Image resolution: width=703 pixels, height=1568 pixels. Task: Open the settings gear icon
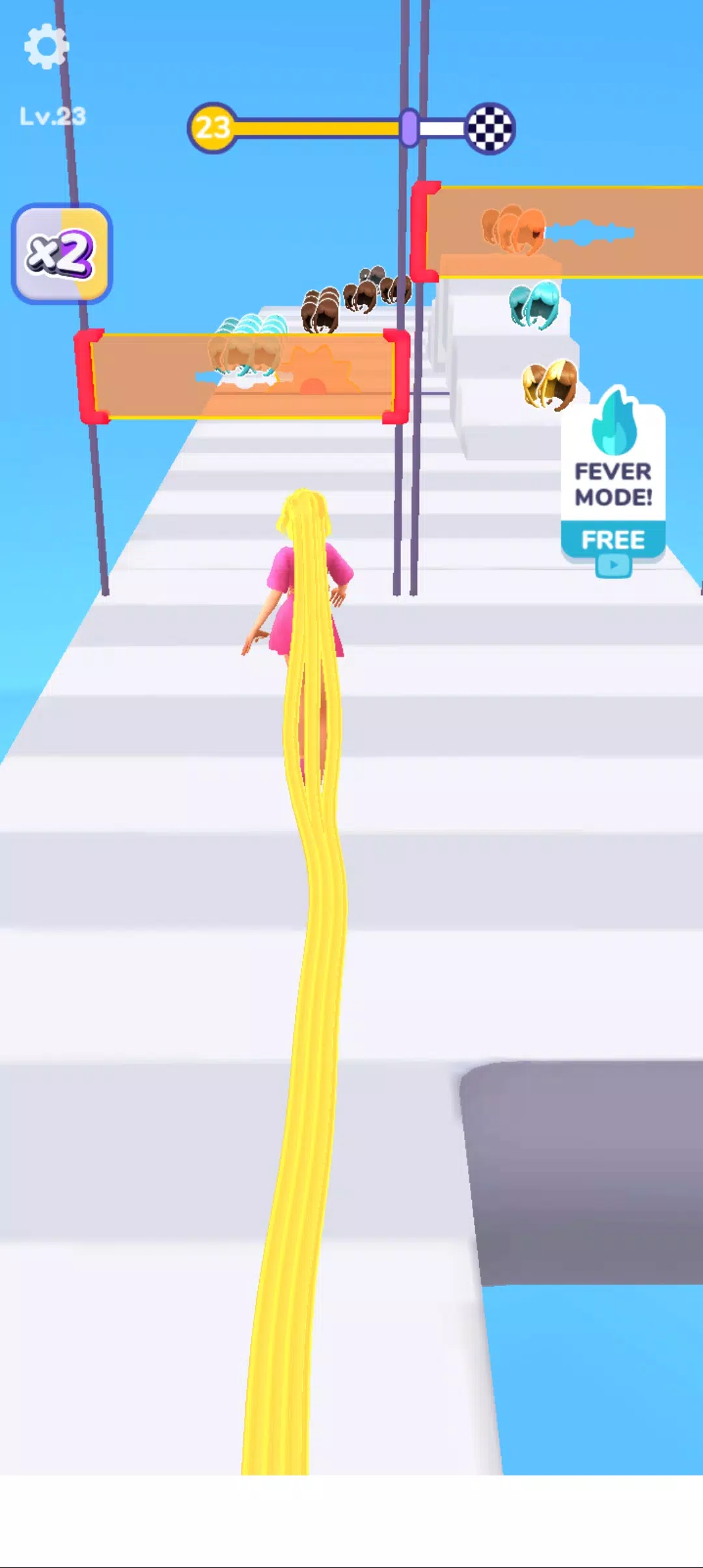pyautogui.click(x=46, y=46)
